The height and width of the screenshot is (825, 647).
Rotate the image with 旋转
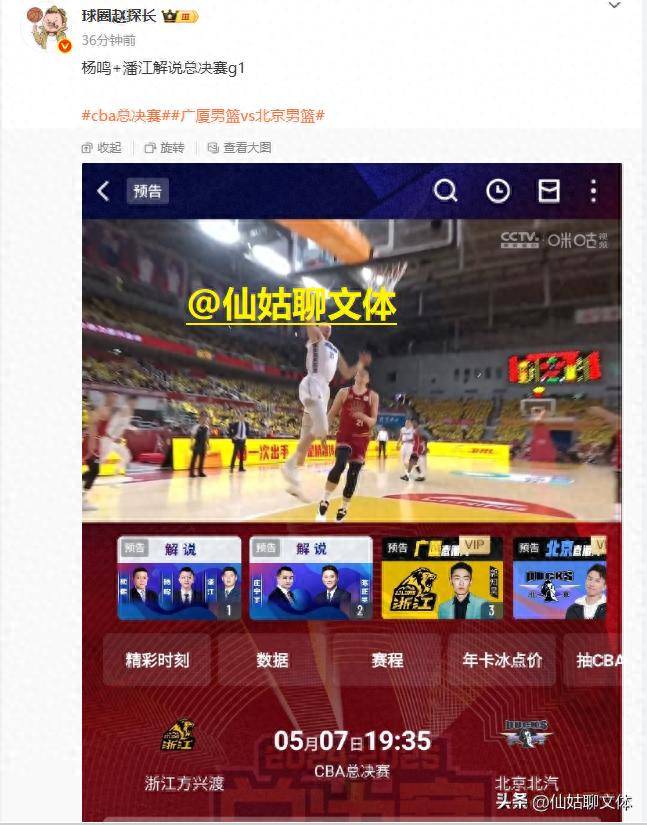click(x=165, y=147)
